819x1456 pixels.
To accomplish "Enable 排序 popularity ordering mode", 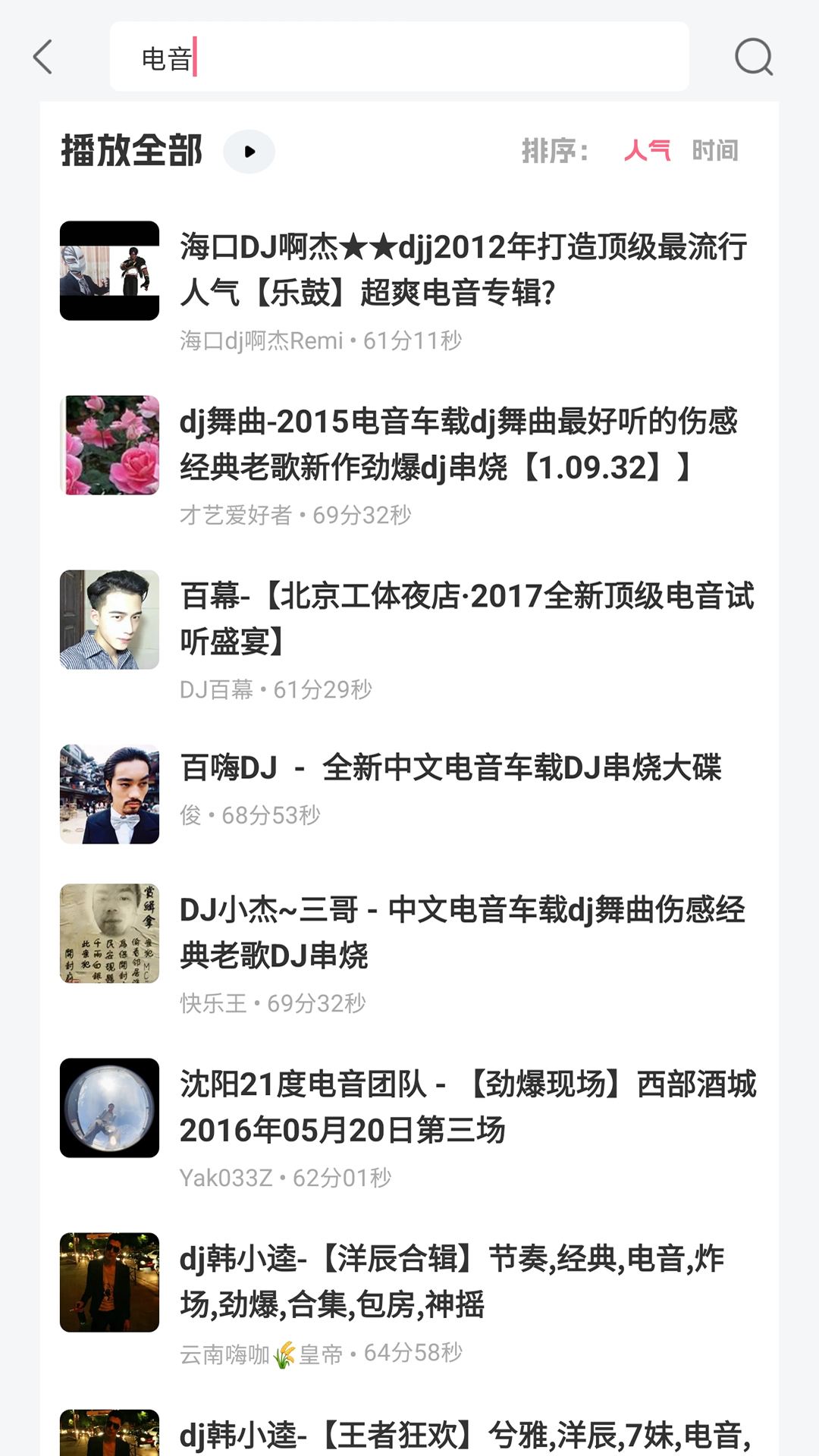I will coord(647,150).
